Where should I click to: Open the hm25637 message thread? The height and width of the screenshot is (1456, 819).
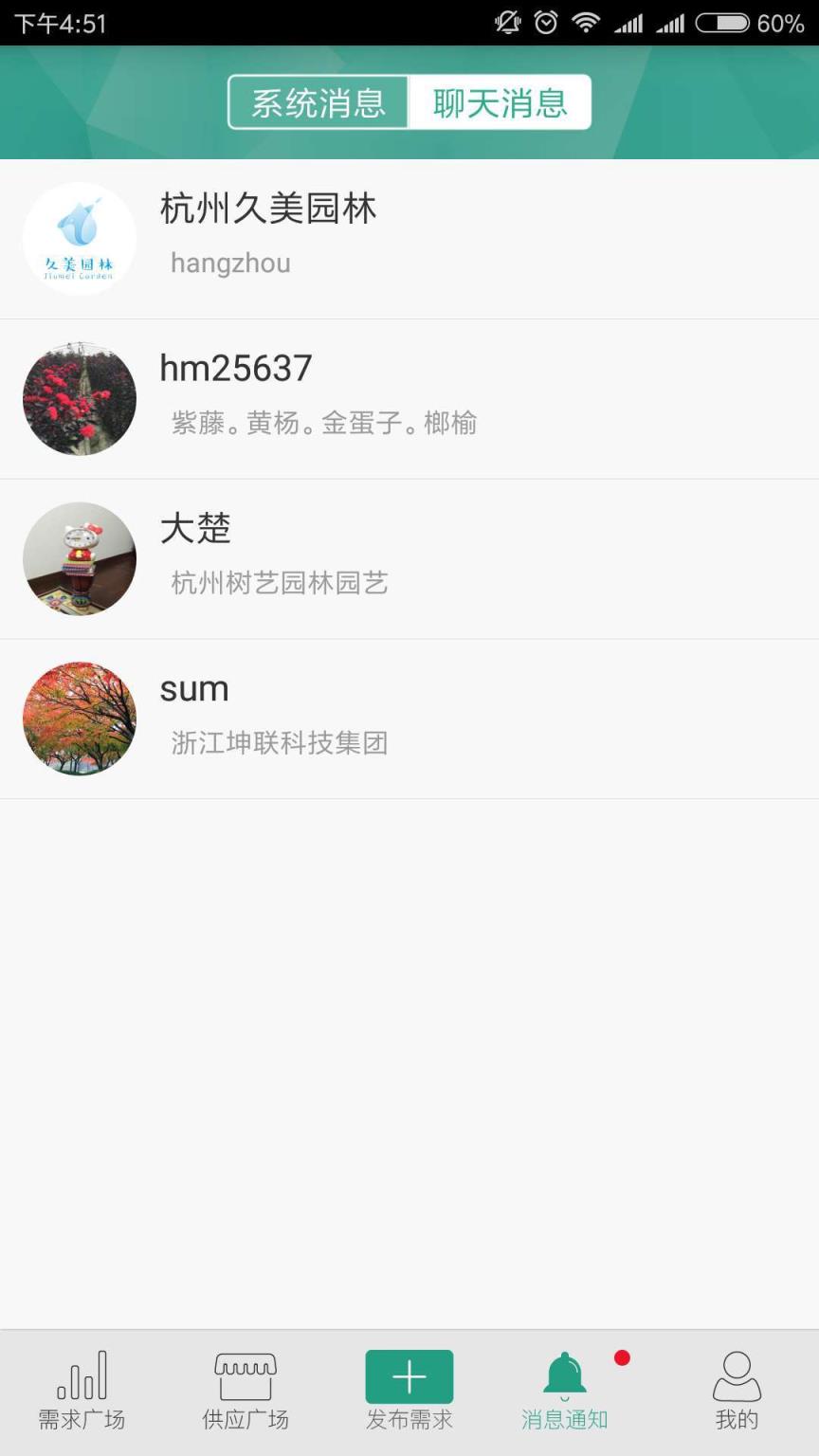click(408, 398)
